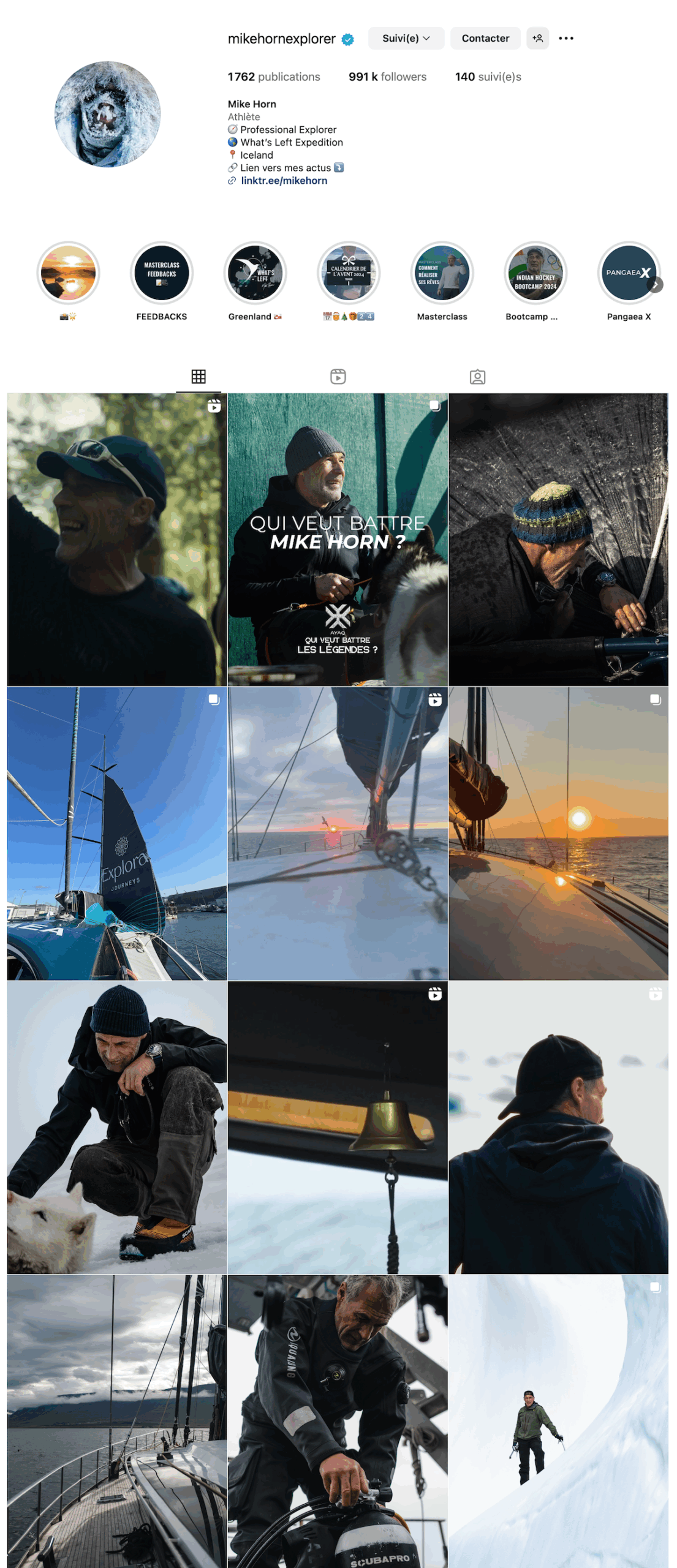View the 991 k followers list
677x1568 pixels.
(387, 77)
